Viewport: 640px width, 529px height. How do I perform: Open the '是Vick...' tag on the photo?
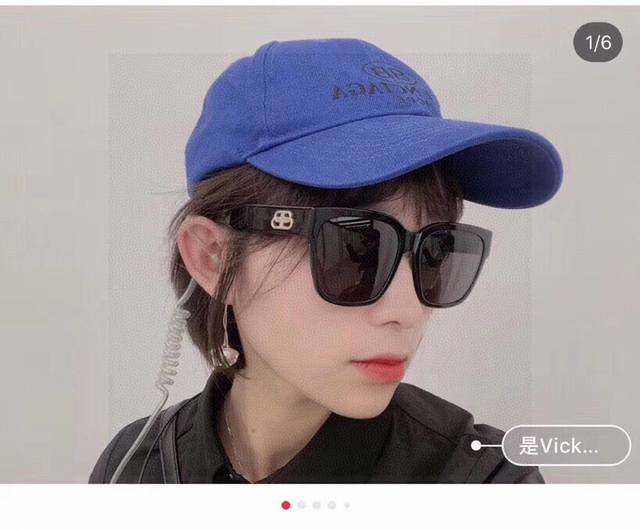[565, 445]
